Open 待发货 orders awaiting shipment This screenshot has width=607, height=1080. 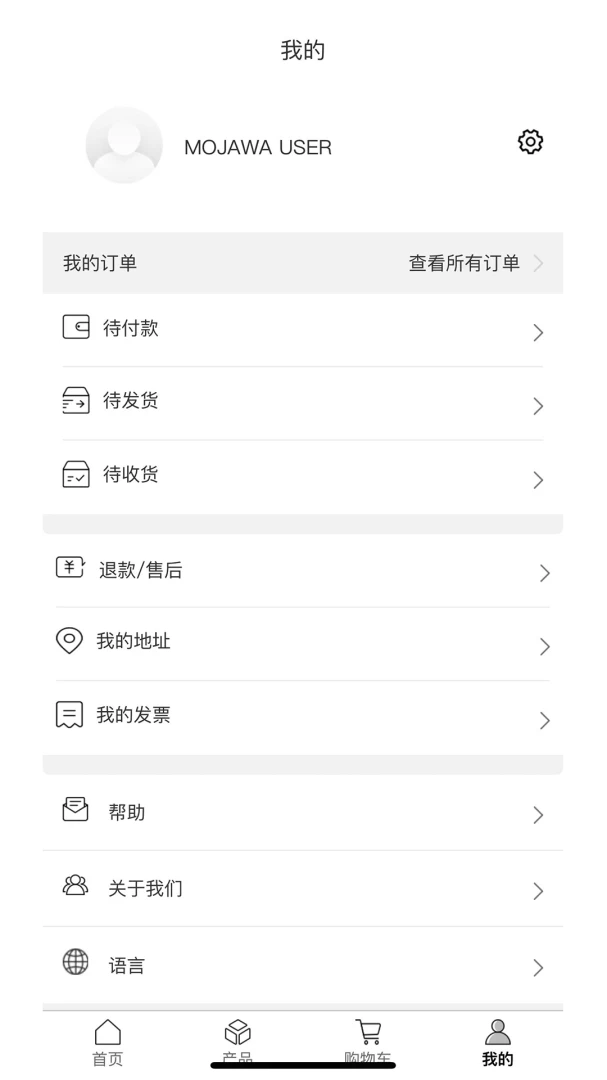pos(303,402)
